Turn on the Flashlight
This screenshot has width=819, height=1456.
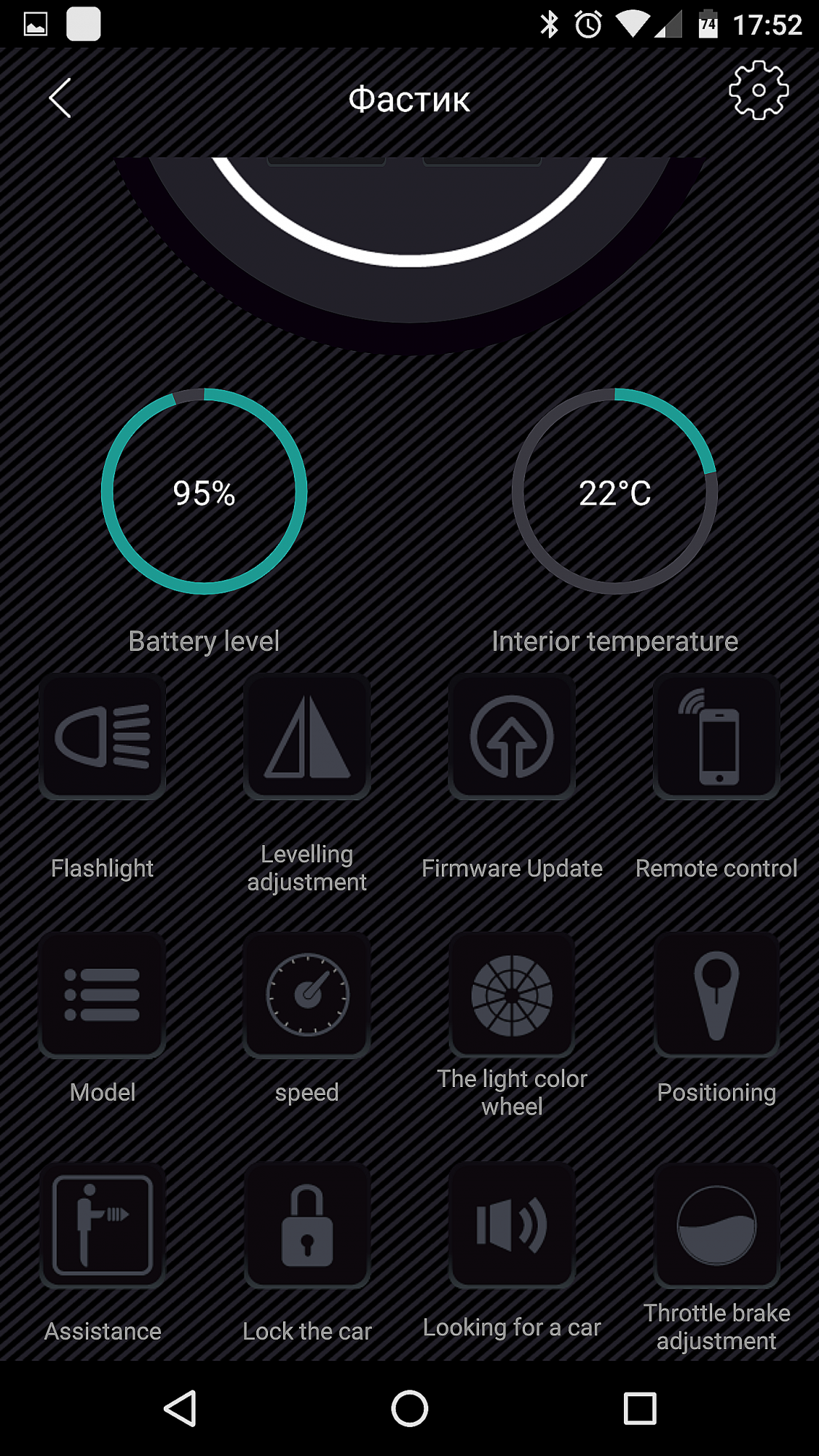(x=103, y=736)
